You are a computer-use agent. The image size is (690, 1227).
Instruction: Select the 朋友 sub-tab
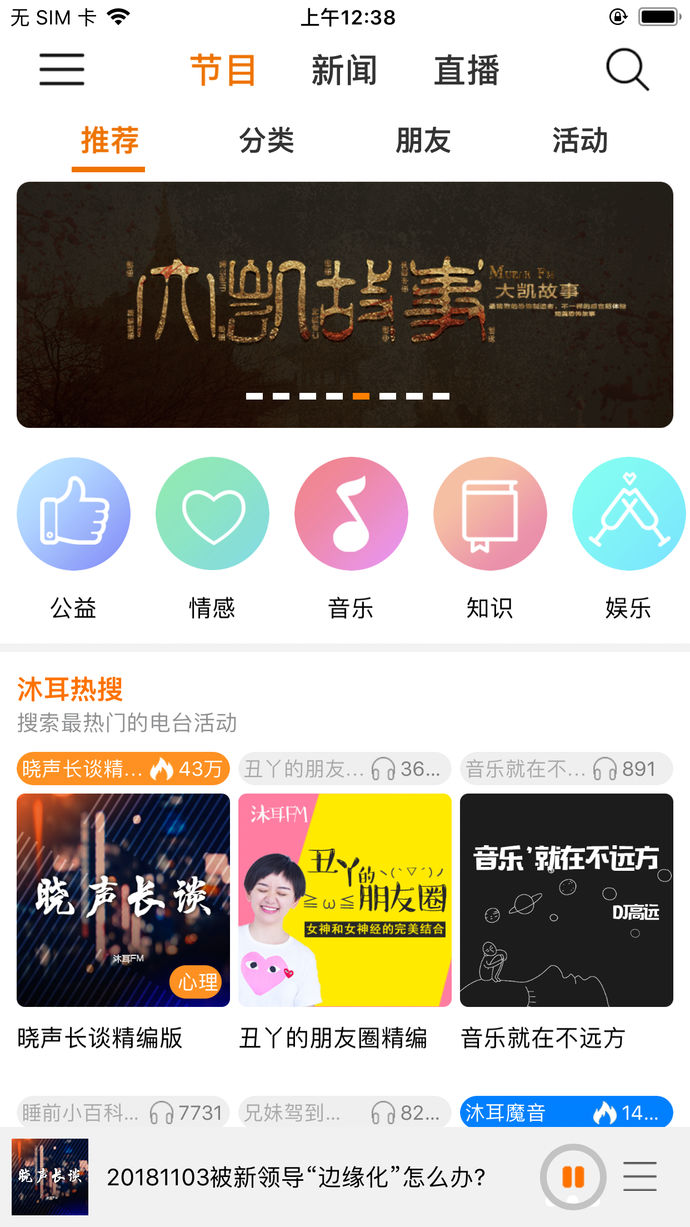[423, 141]
